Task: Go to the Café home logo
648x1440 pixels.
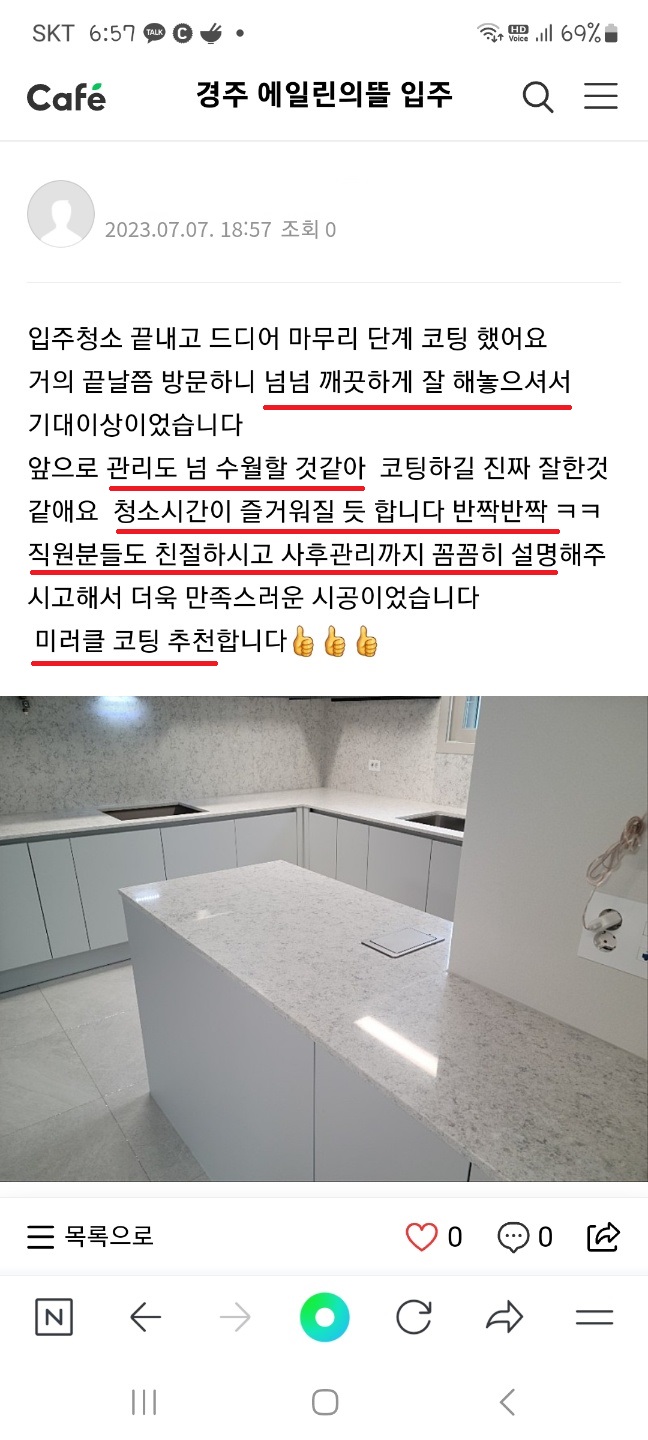Action: [66, 97]
